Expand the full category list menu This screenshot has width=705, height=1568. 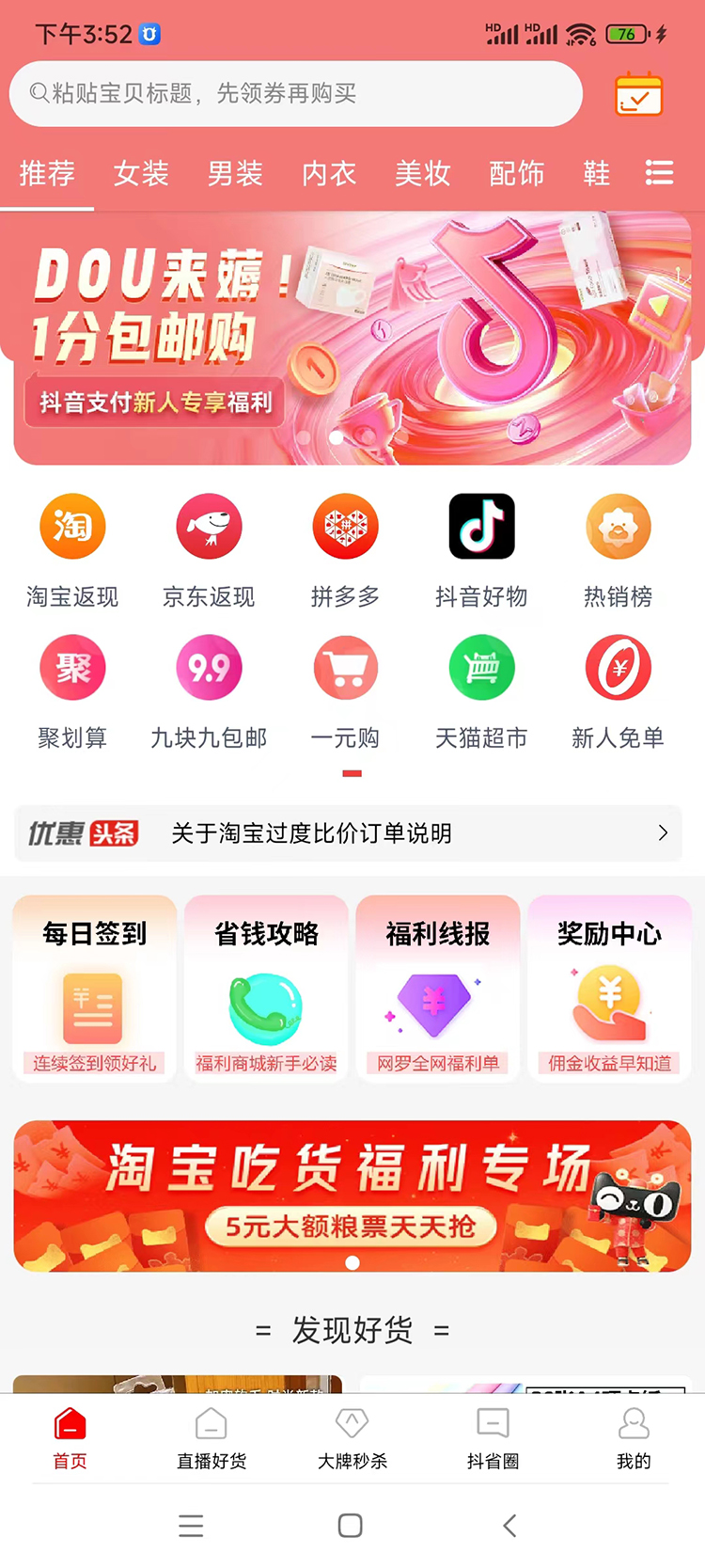point(660,173)
